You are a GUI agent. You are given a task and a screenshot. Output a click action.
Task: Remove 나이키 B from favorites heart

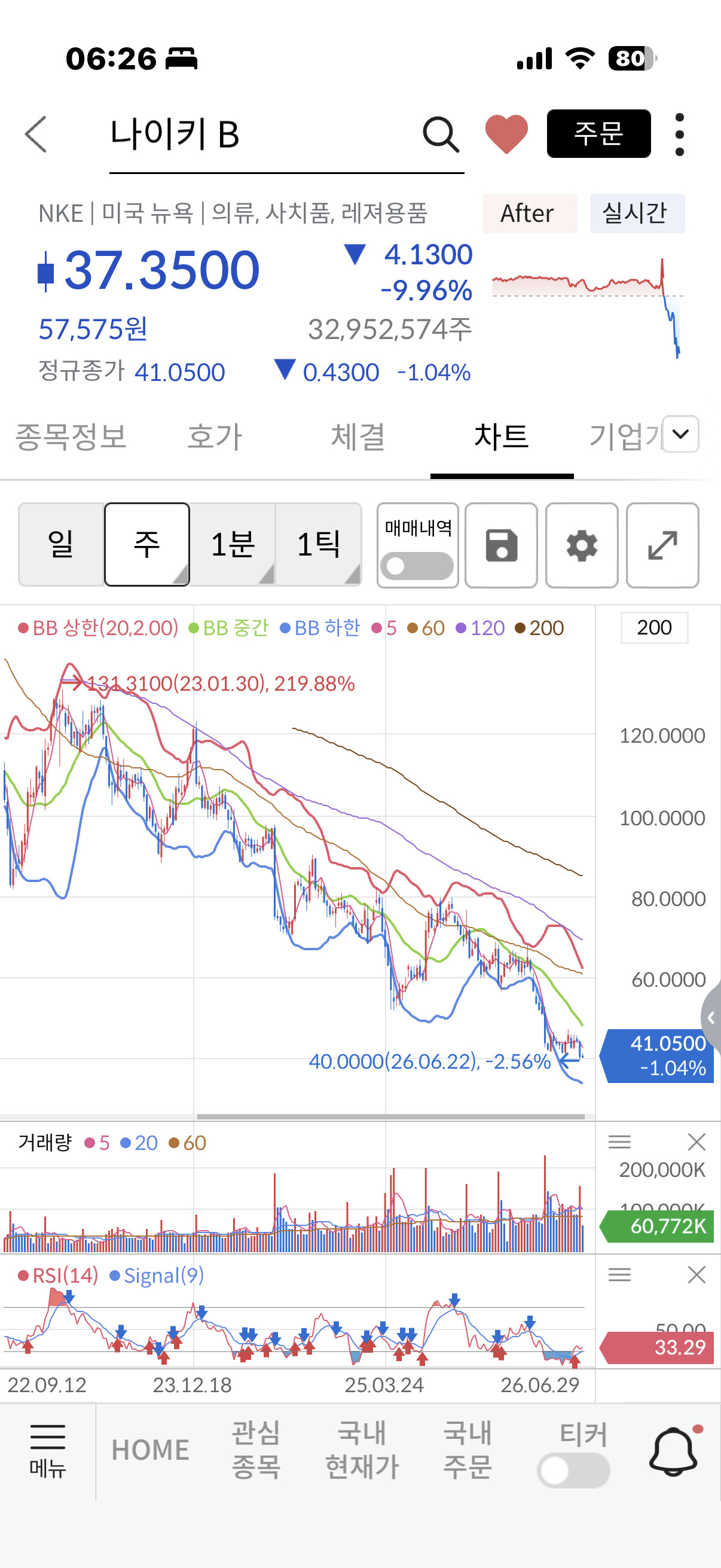[x=506, y=134]
